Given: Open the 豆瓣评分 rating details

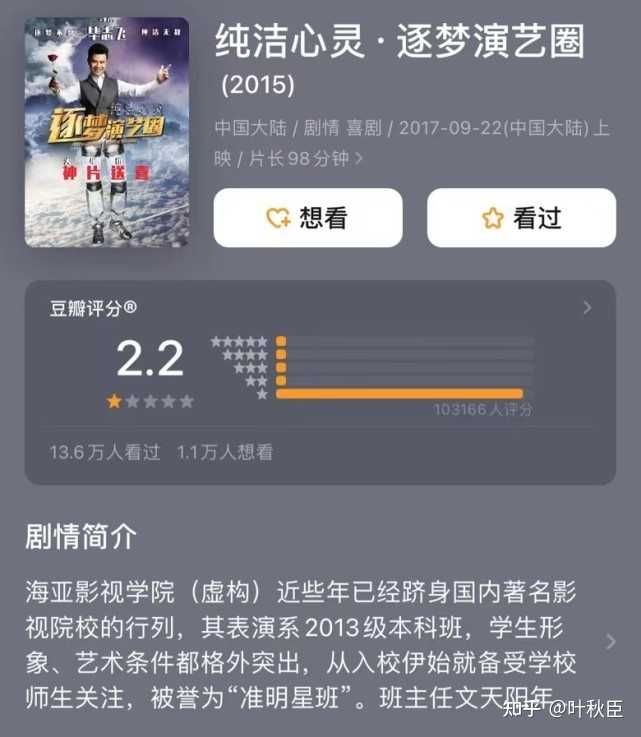Looking at the screenshot, I should [x=587, y=308].
